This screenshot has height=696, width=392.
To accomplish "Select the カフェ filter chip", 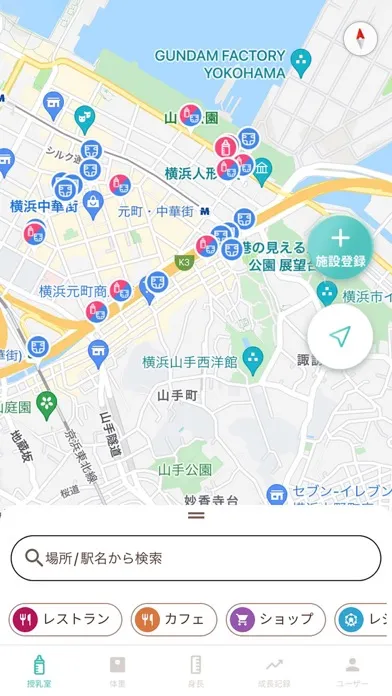I will pyautogui.click(x=174, y=619).
